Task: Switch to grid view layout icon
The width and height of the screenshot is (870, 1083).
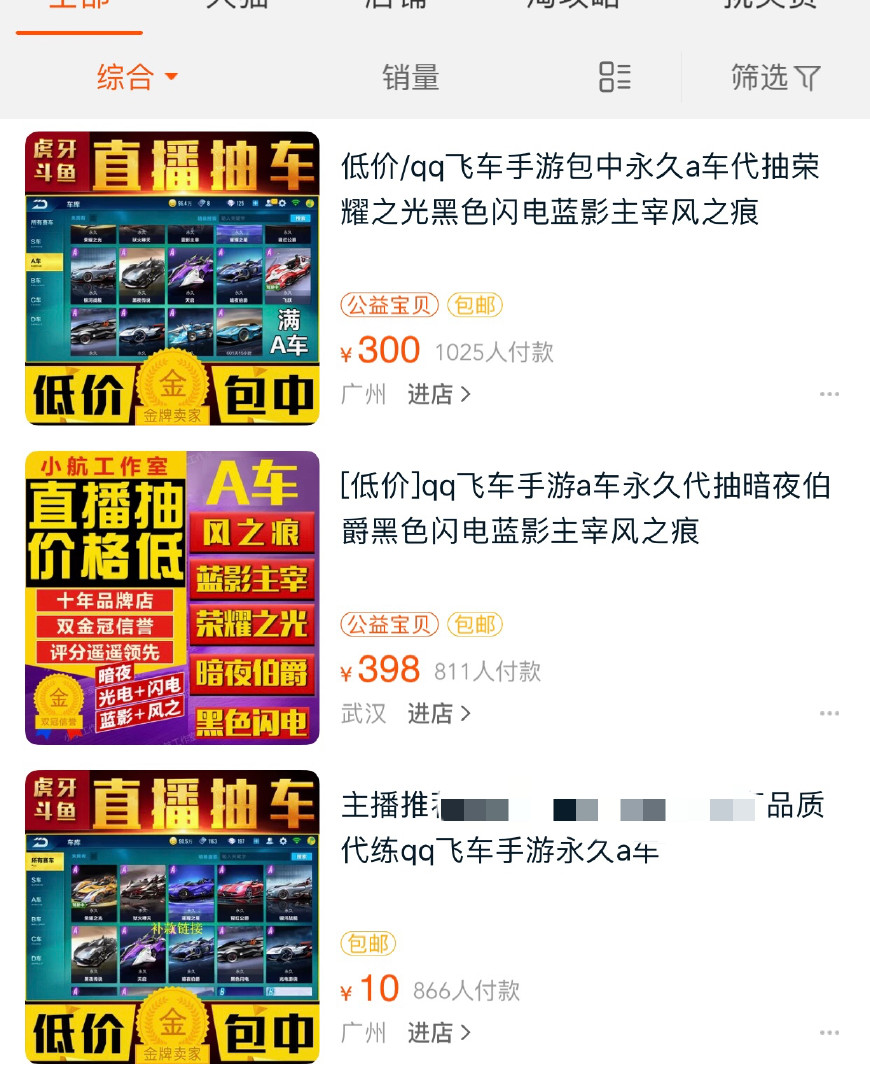Action: coord(614,78)
